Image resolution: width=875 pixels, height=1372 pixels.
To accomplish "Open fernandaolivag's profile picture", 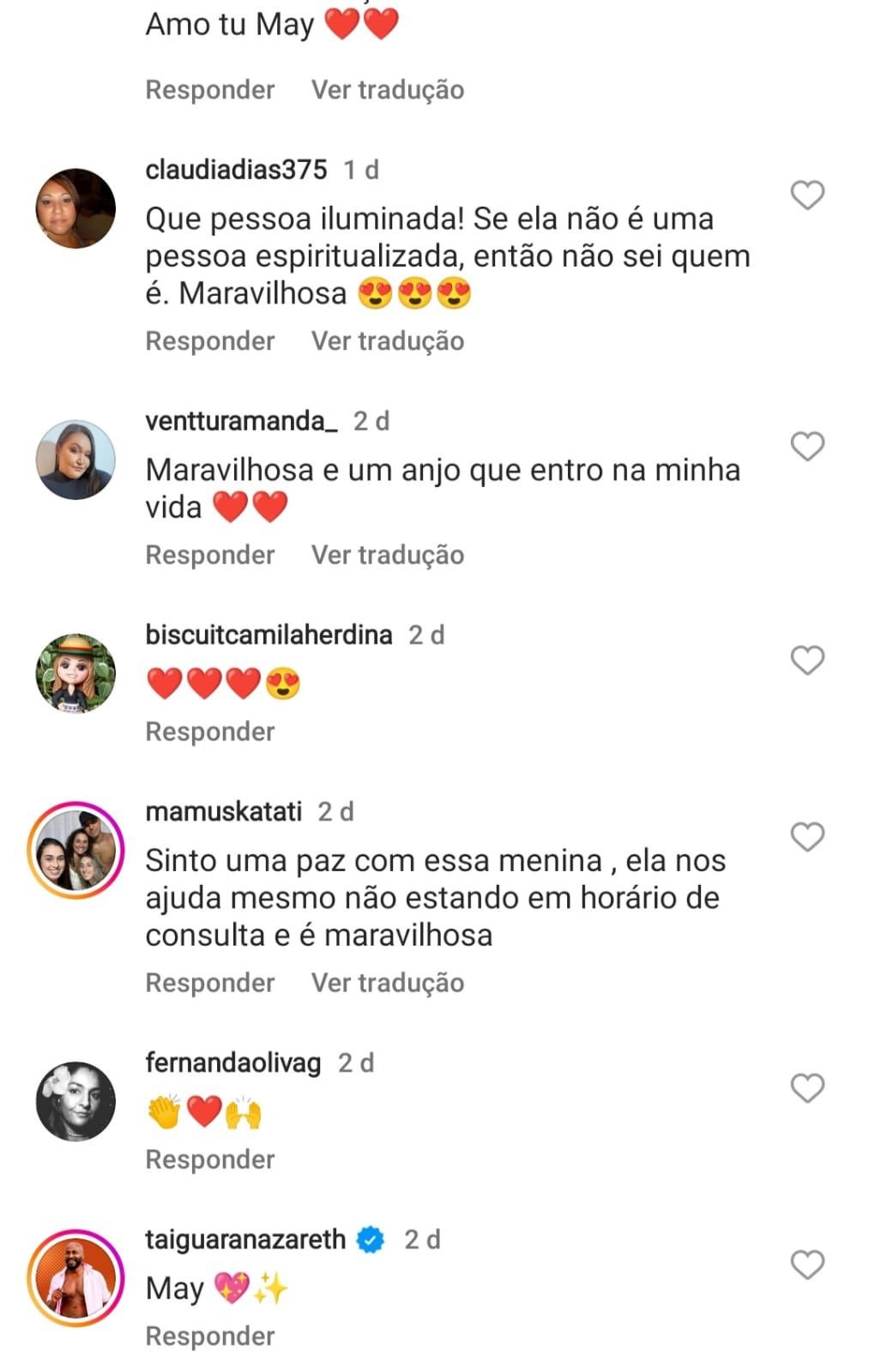I will pos(75,1101).
